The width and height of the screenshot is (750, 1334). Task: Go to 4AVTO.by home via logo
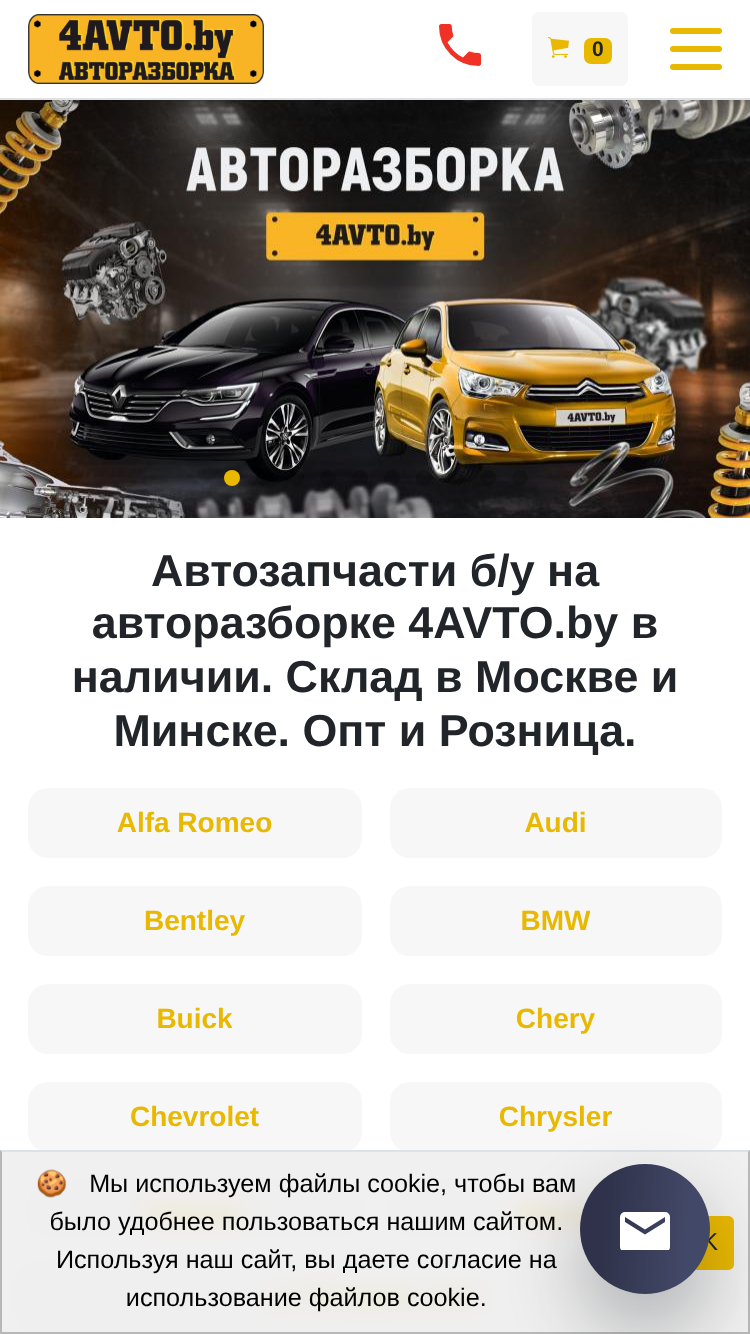coord(146,49)
